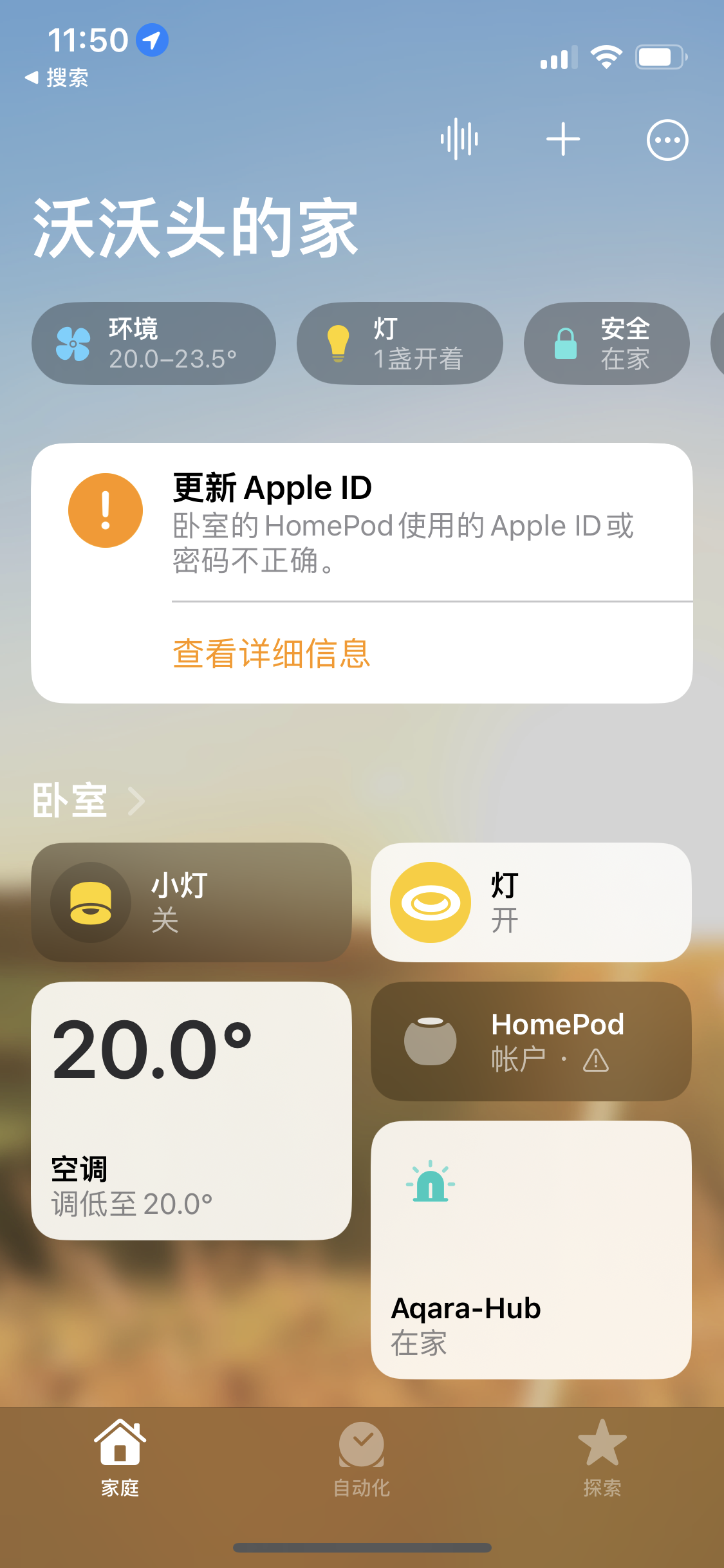Switch to the 探索 tab
The height and width of the screenshot is (1568, 724).
(602, 1459)
